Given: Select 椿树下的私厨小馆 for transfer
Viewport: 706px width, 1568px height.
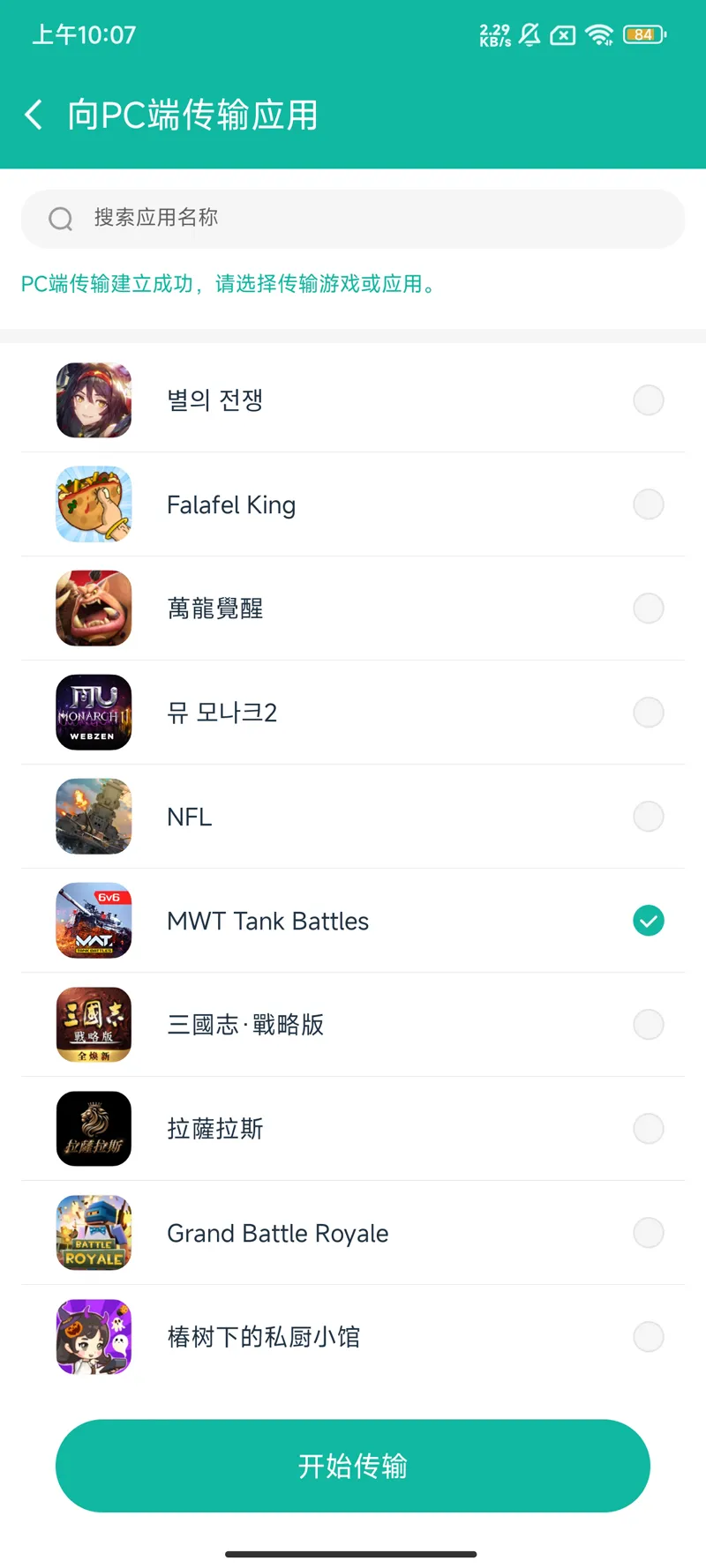Looking at the screenshot, I should coord(648,1337).
